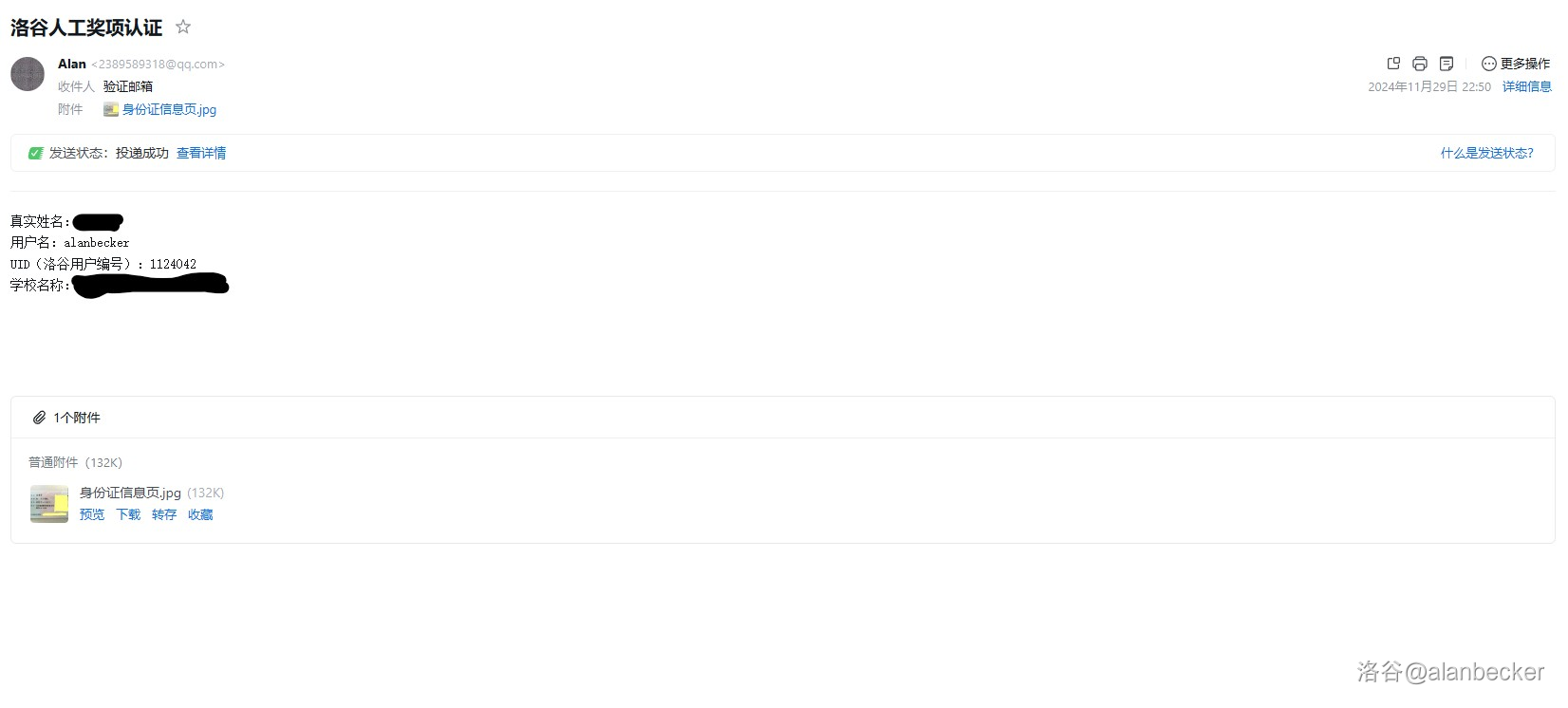Open the 什么是发送状态? help link
The height and width of the screenshot is (708, 1568).
1486,153
